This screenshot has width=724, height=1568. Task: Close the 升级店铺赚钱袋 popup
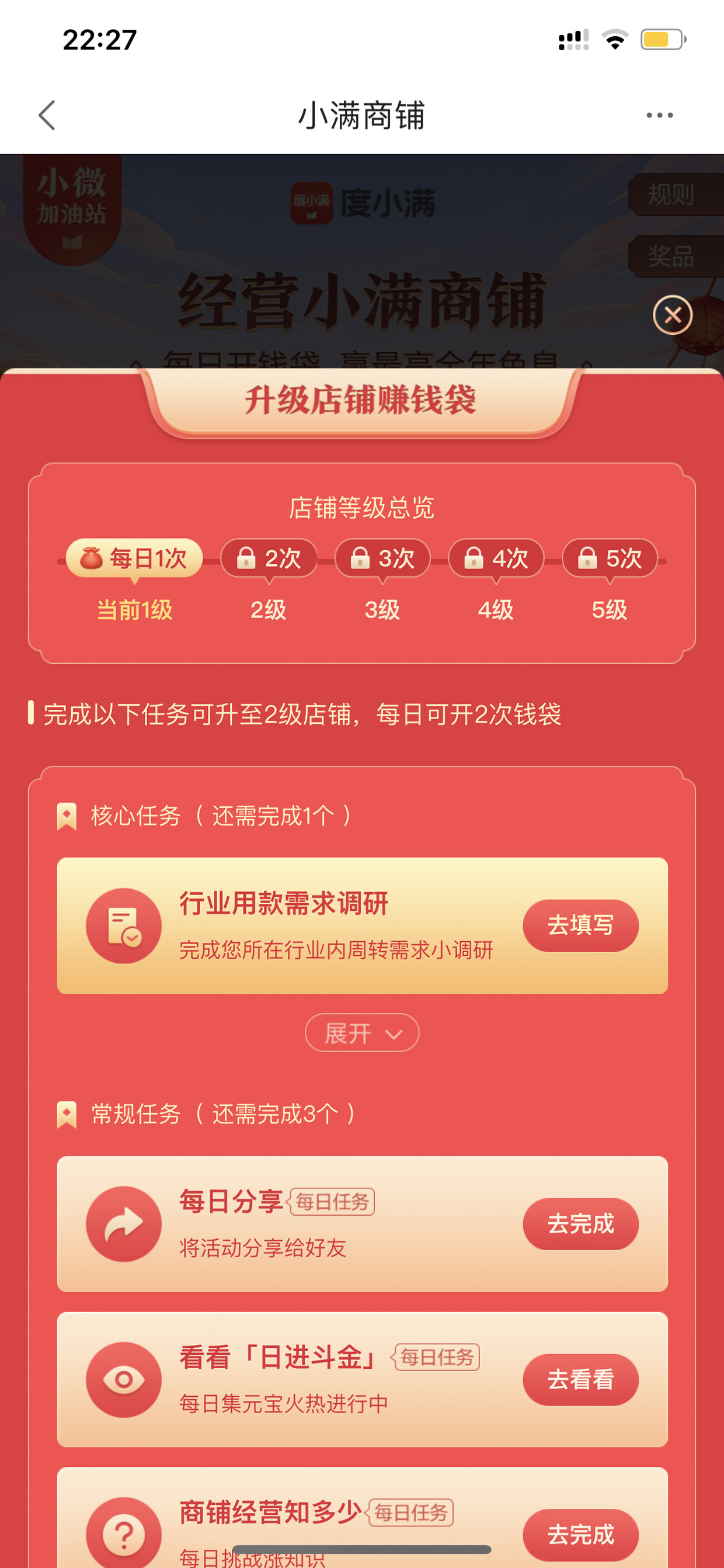[672, 315]
